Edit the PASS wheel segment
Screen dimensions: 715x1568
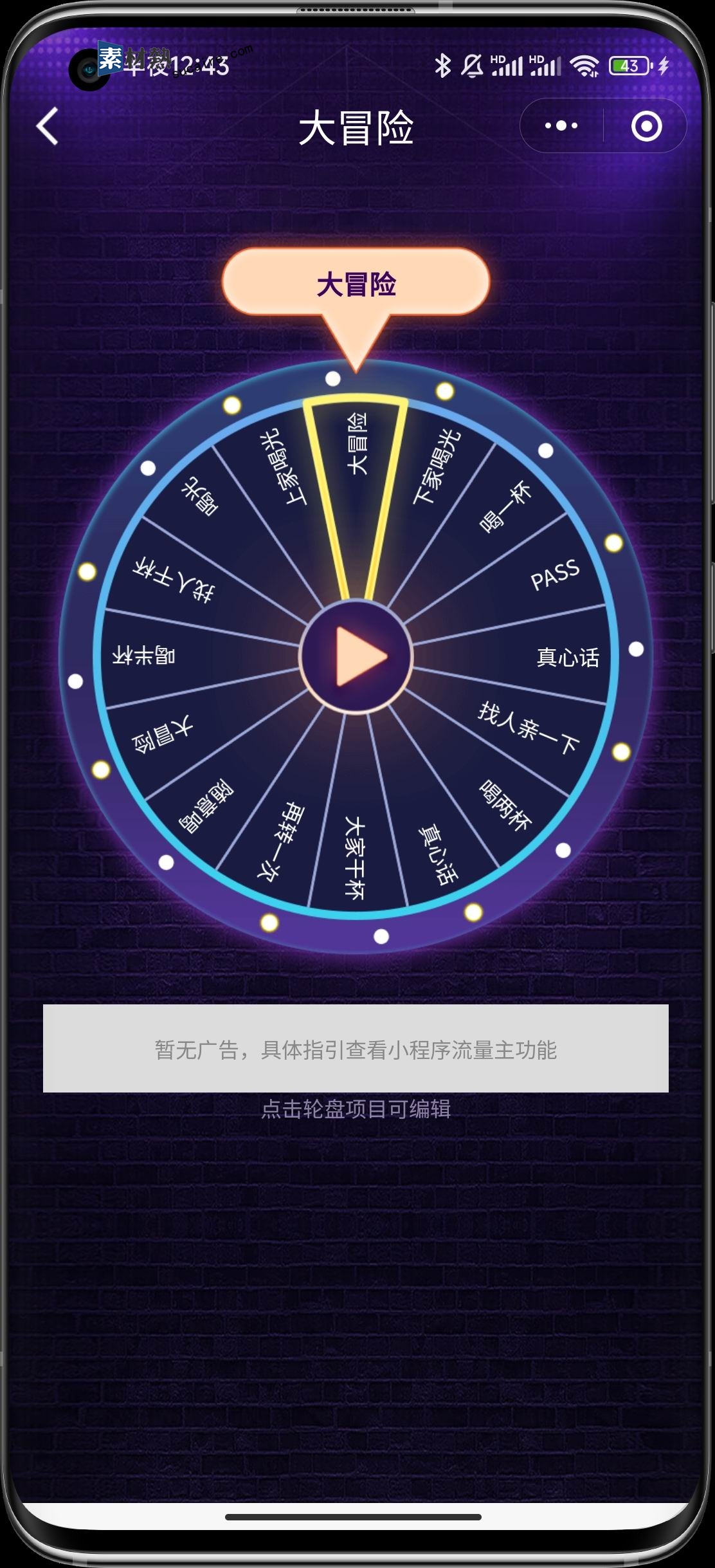(554, 575)
